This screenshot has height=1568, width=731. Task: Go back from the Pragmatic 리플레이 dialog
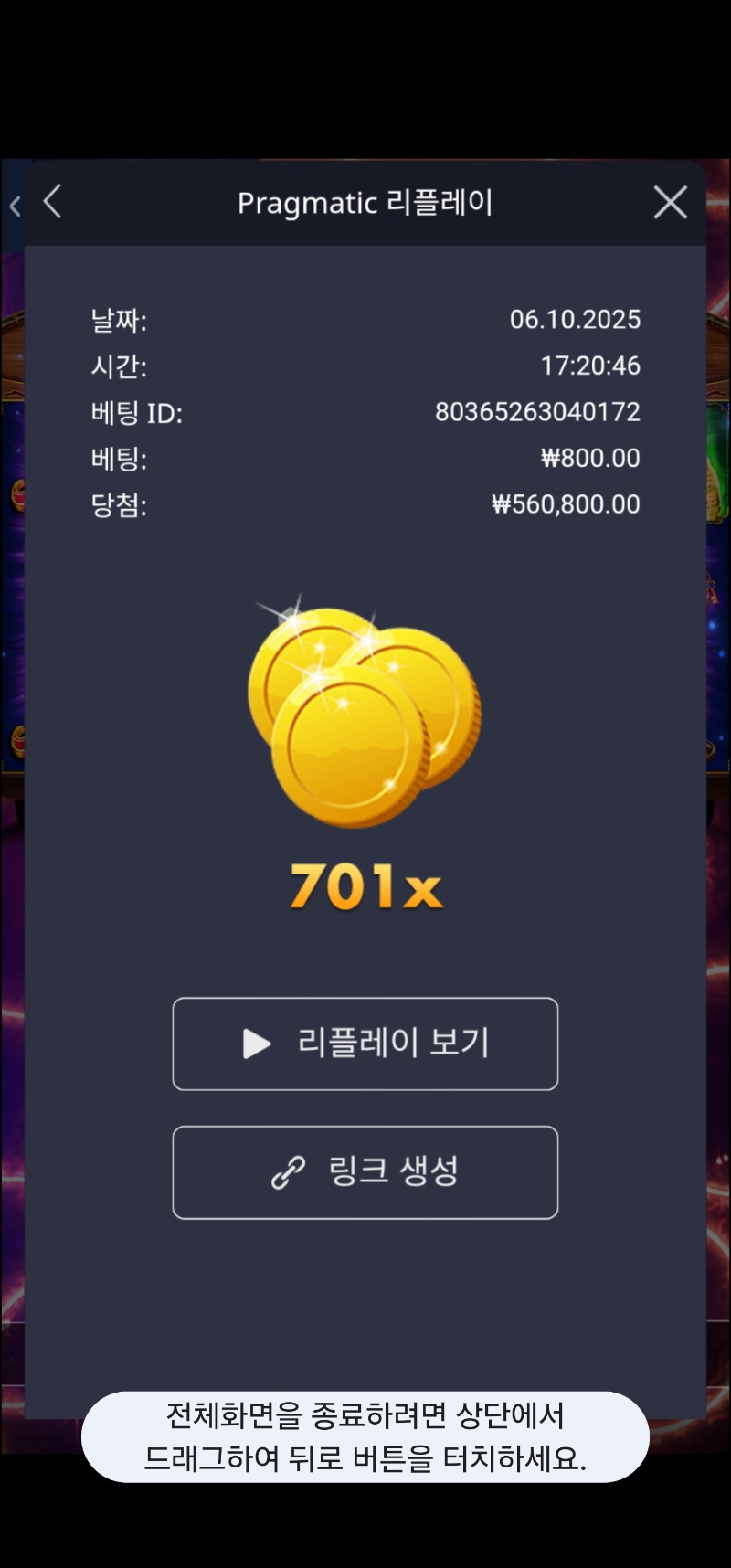click(53, 202)
